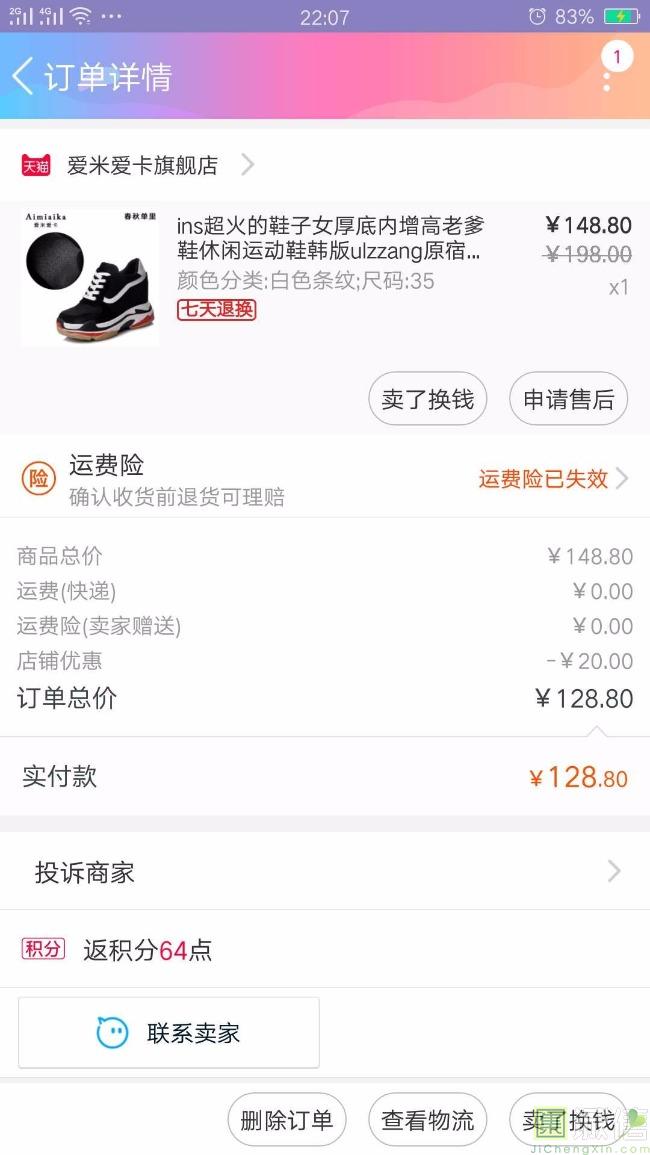Request after-sales via 申请售后
The width and height of the screenshot is (650, 1155).
tap(568, 399)
